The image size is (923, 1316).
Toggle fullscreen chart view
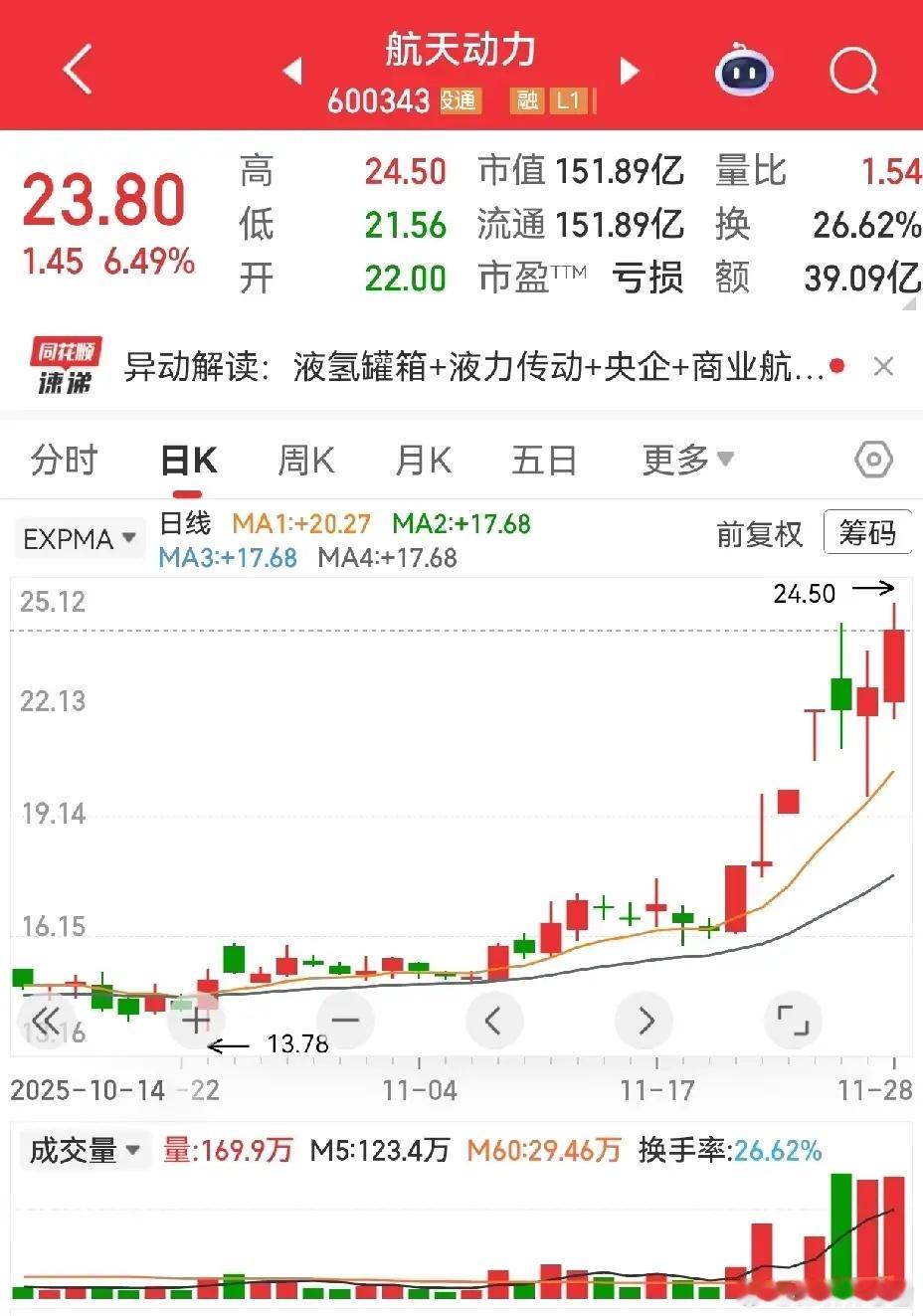click(x=793, y=1021)
